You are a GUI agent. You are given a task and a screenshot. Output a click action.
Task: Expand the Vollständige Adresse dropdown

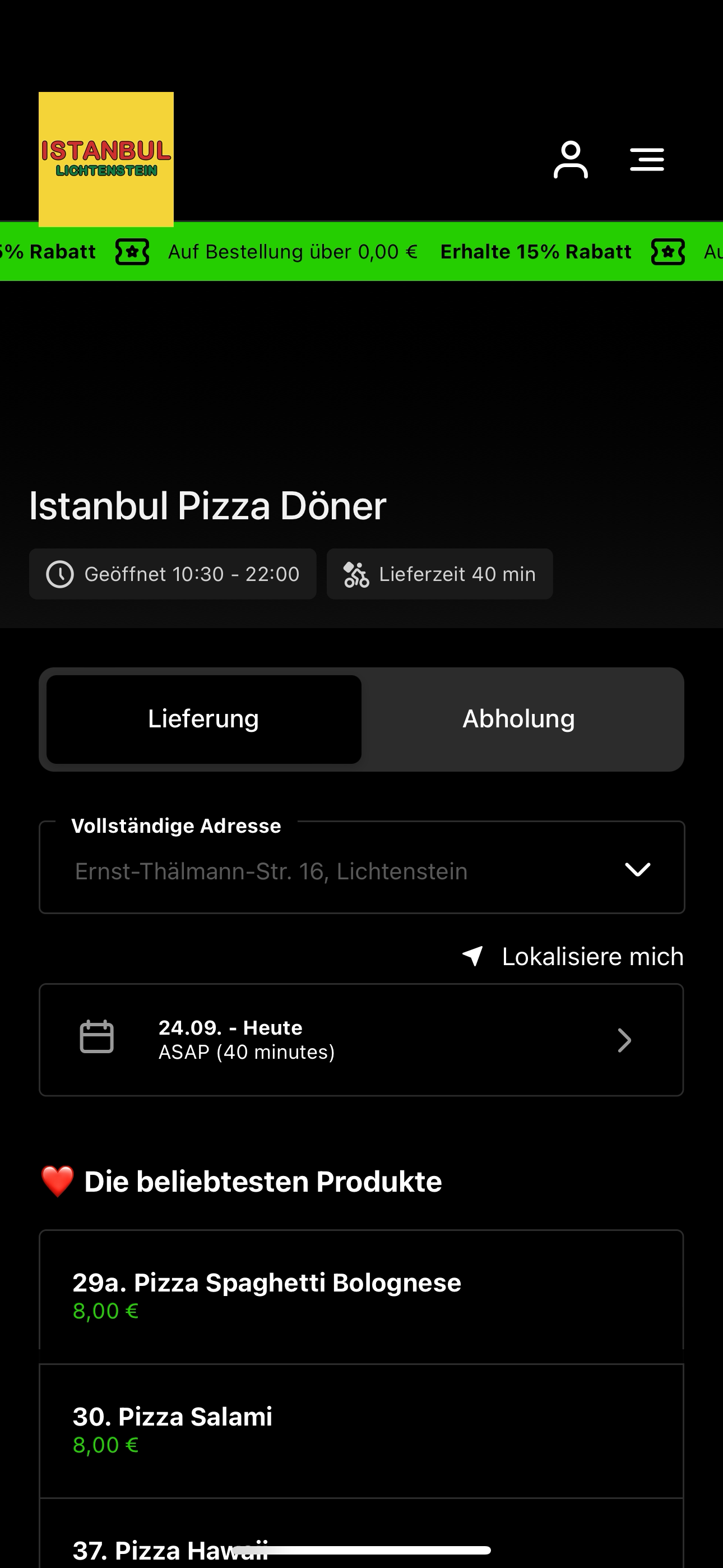[361, 868]
